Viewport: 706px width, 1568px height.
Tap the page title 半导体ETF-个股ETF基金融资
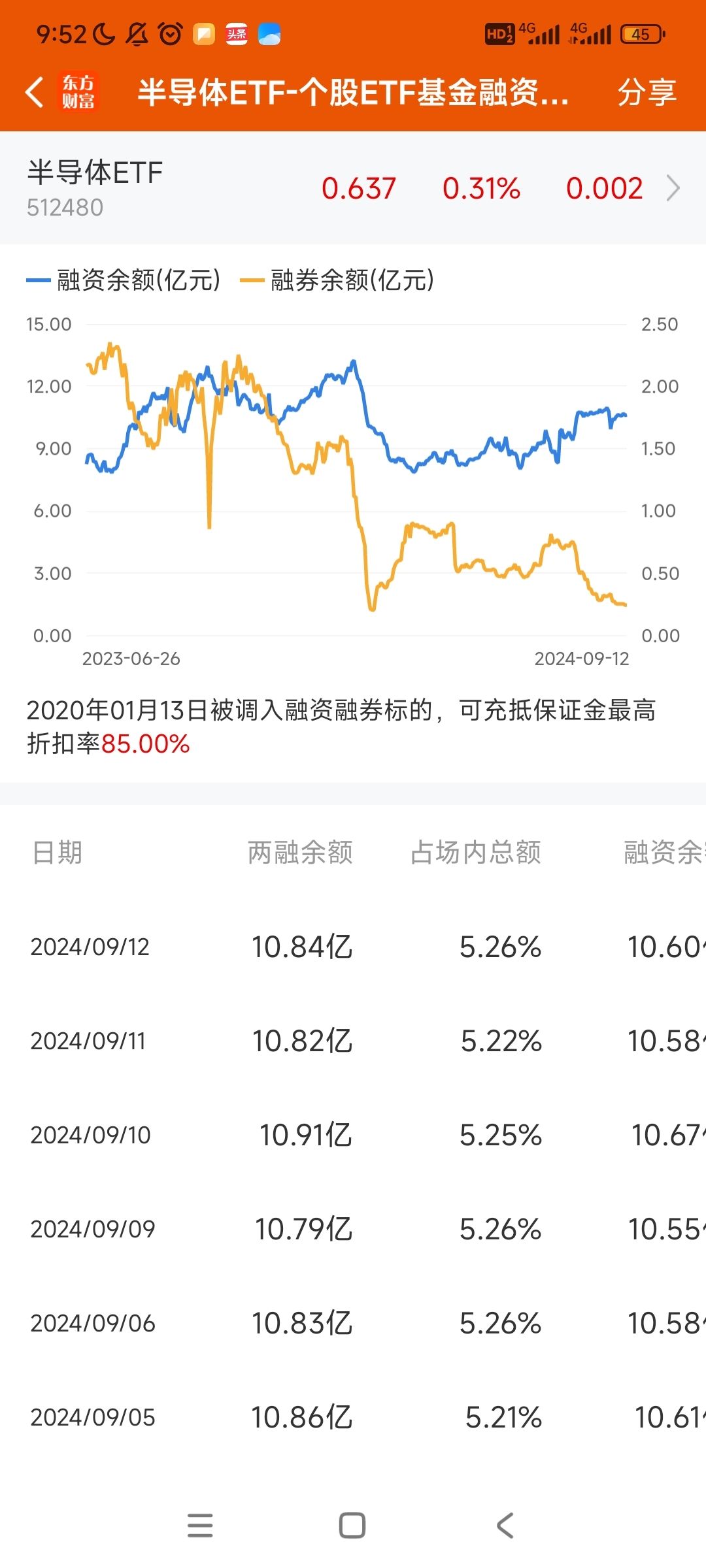point(353,91)
